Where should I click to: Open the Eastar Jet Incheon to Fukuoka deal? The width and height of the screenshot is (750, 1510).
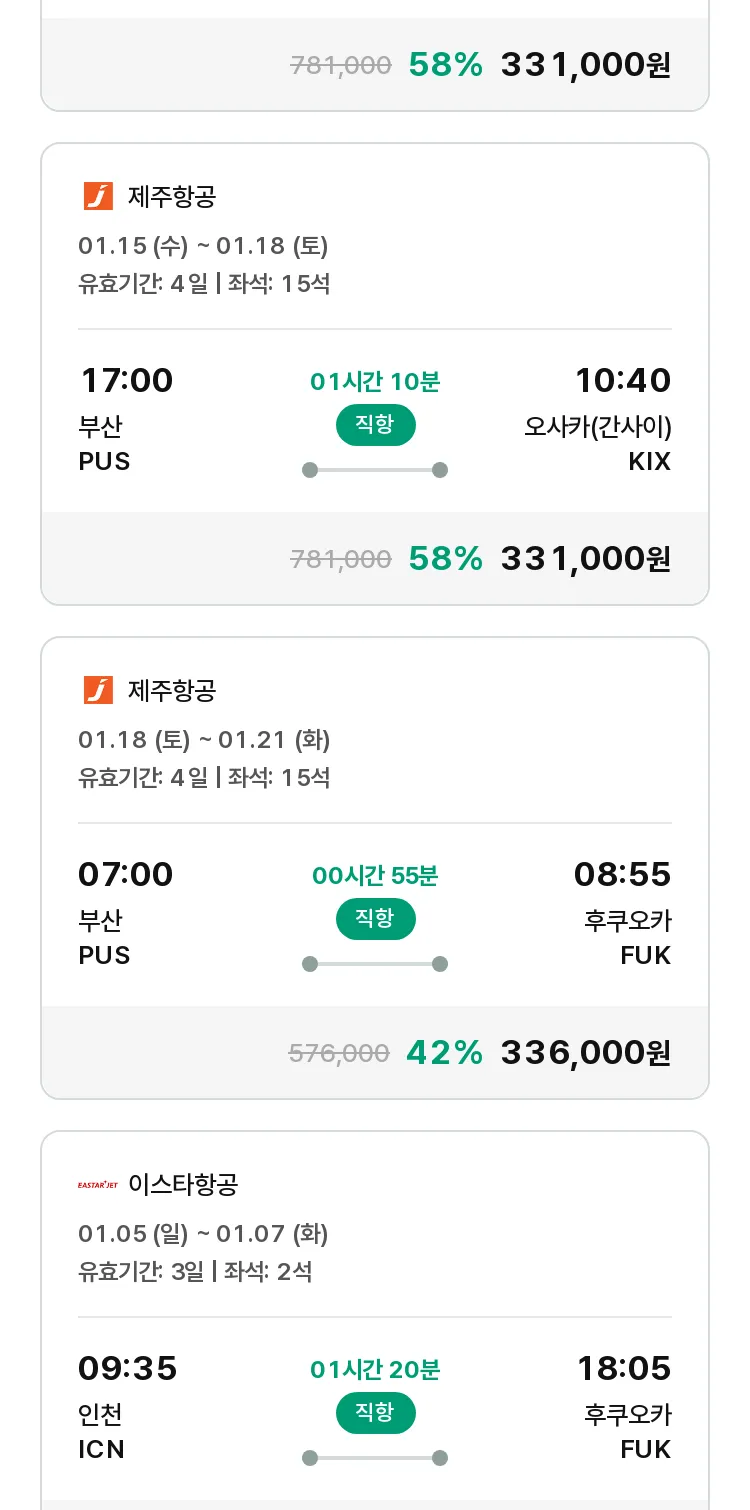[x=375, y=1320]
